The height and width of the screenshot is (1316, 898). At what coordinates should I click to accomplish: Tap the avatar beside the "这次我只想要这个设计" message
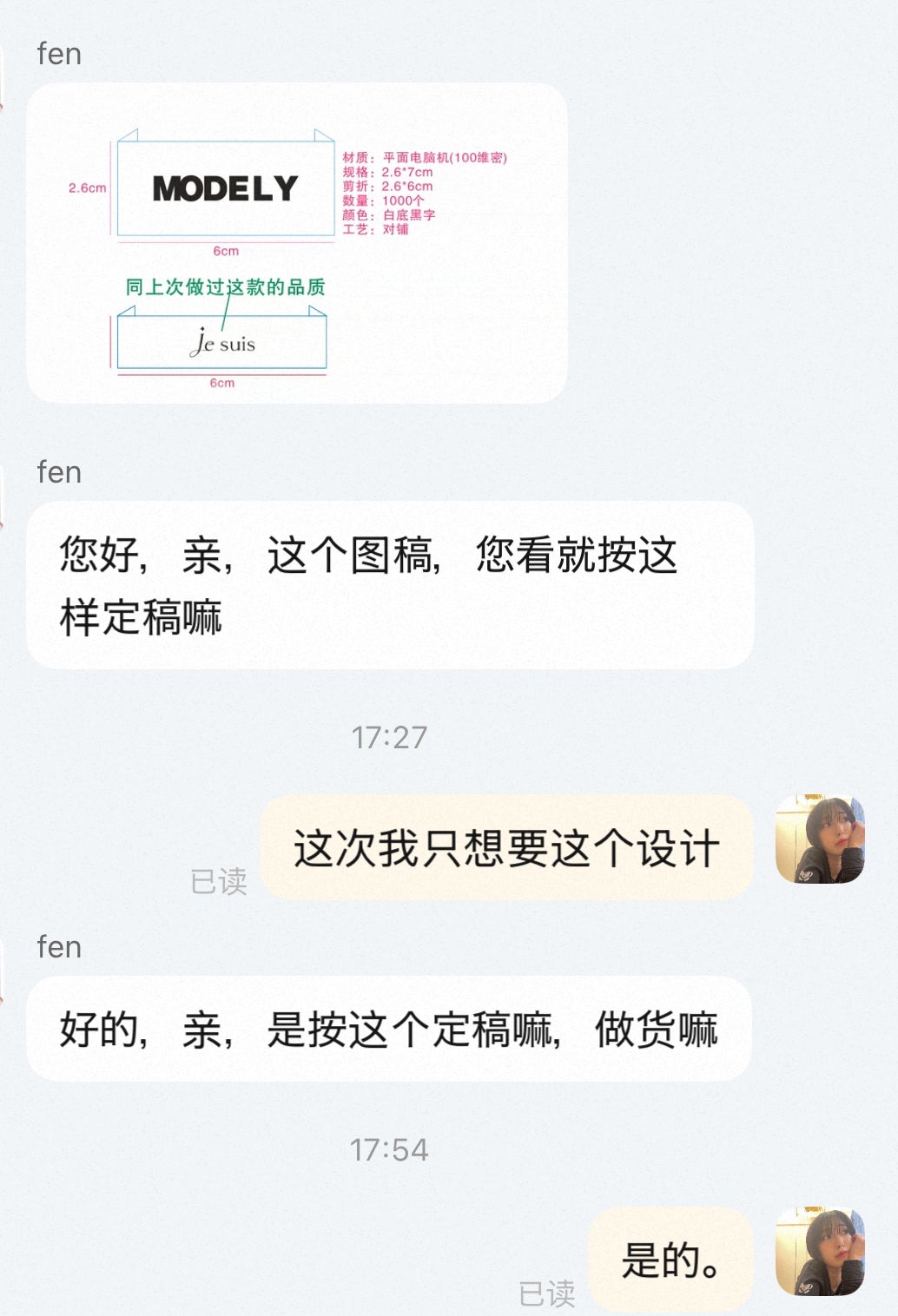[820, 839]
